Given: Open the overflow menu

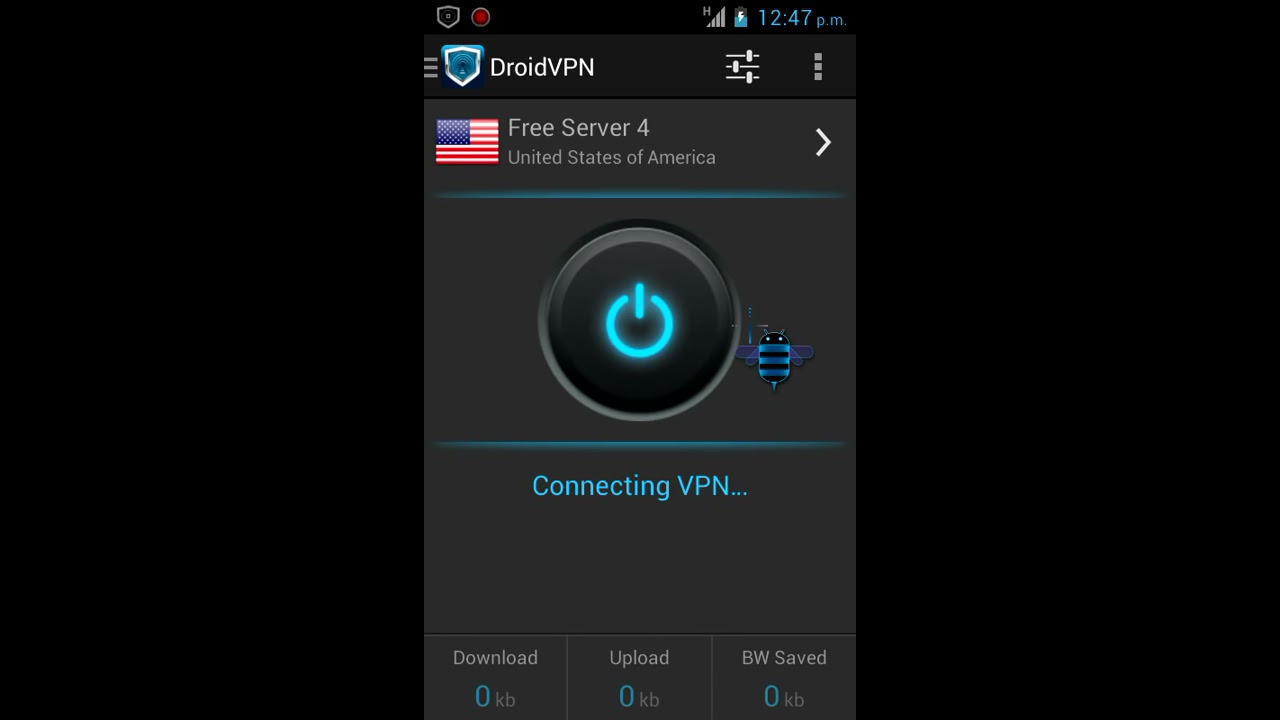Looking at the screenshot, I should coord(818,67).
